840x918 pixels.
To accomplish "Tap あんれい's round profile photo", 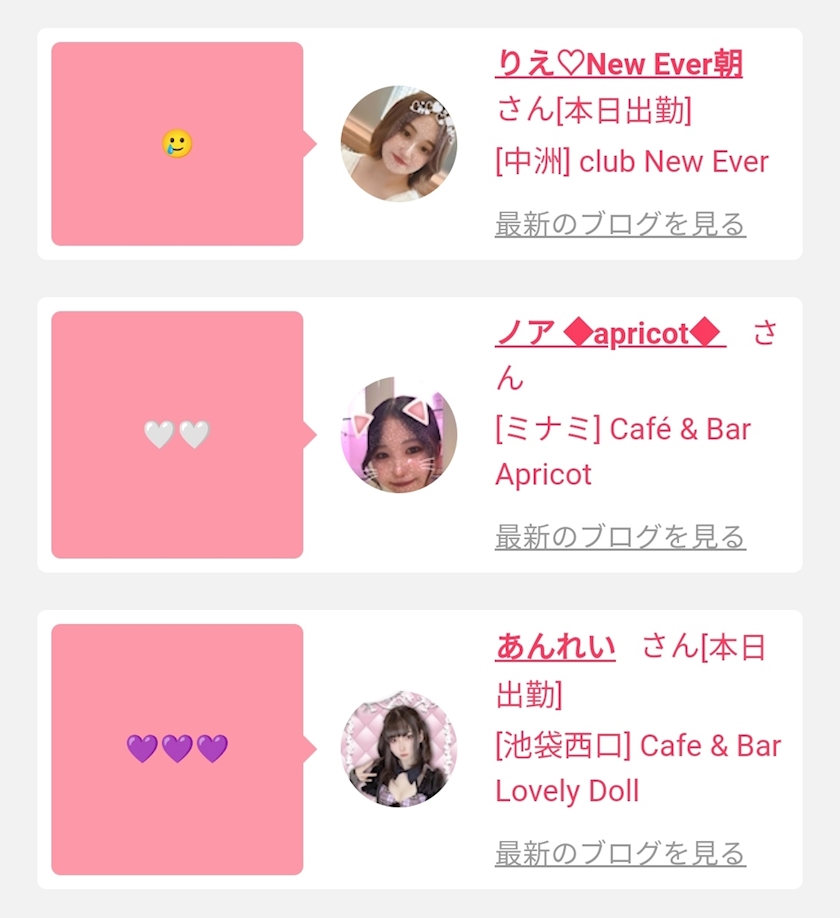I will [399, 749].
